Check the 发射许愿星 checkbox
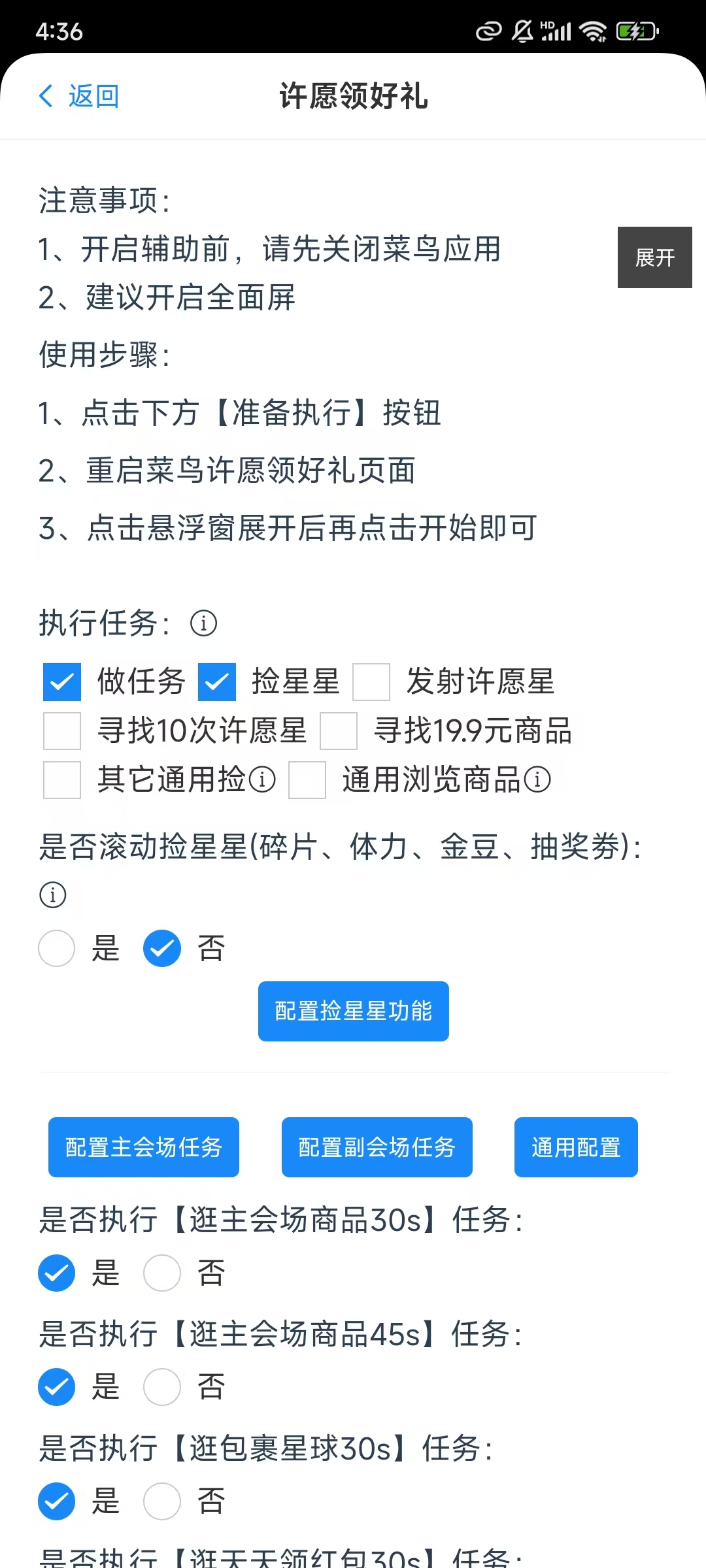The height and width of the screenshot is (1568, 706). 371,682
